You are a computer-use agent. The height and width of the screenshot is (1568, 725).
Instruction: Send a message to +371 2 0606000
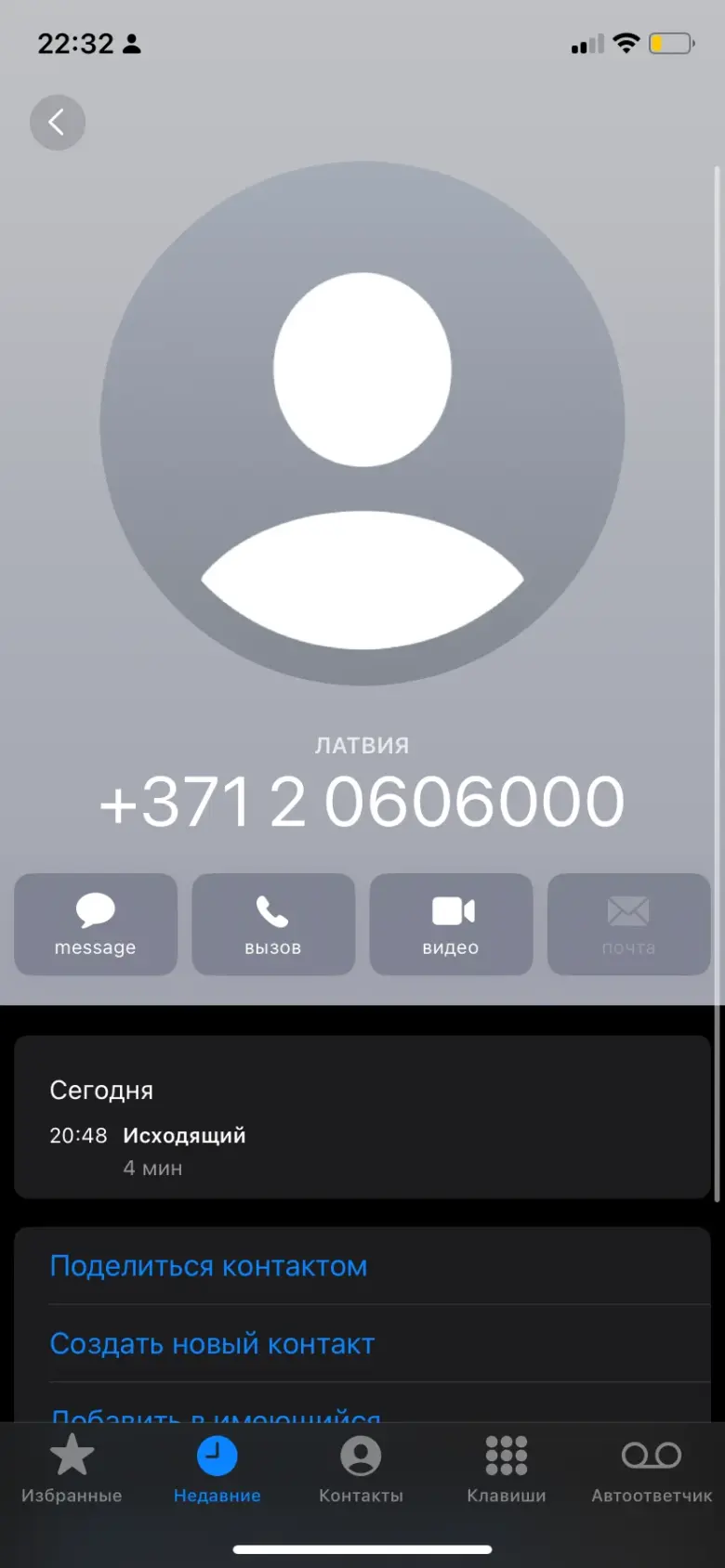click(96, 924)
